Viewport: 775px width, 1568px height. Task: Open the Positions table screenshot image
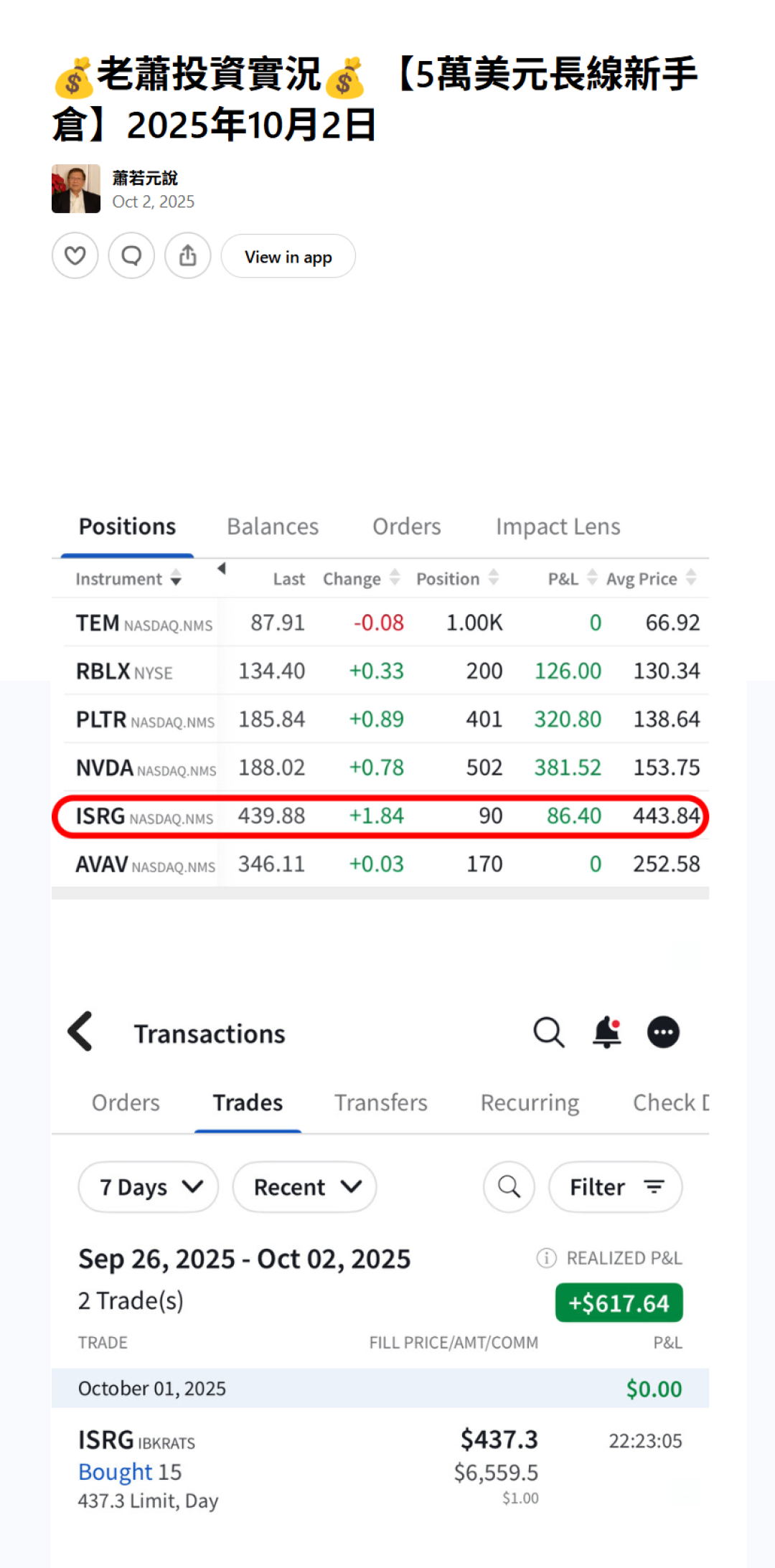[x=380, y=703]
